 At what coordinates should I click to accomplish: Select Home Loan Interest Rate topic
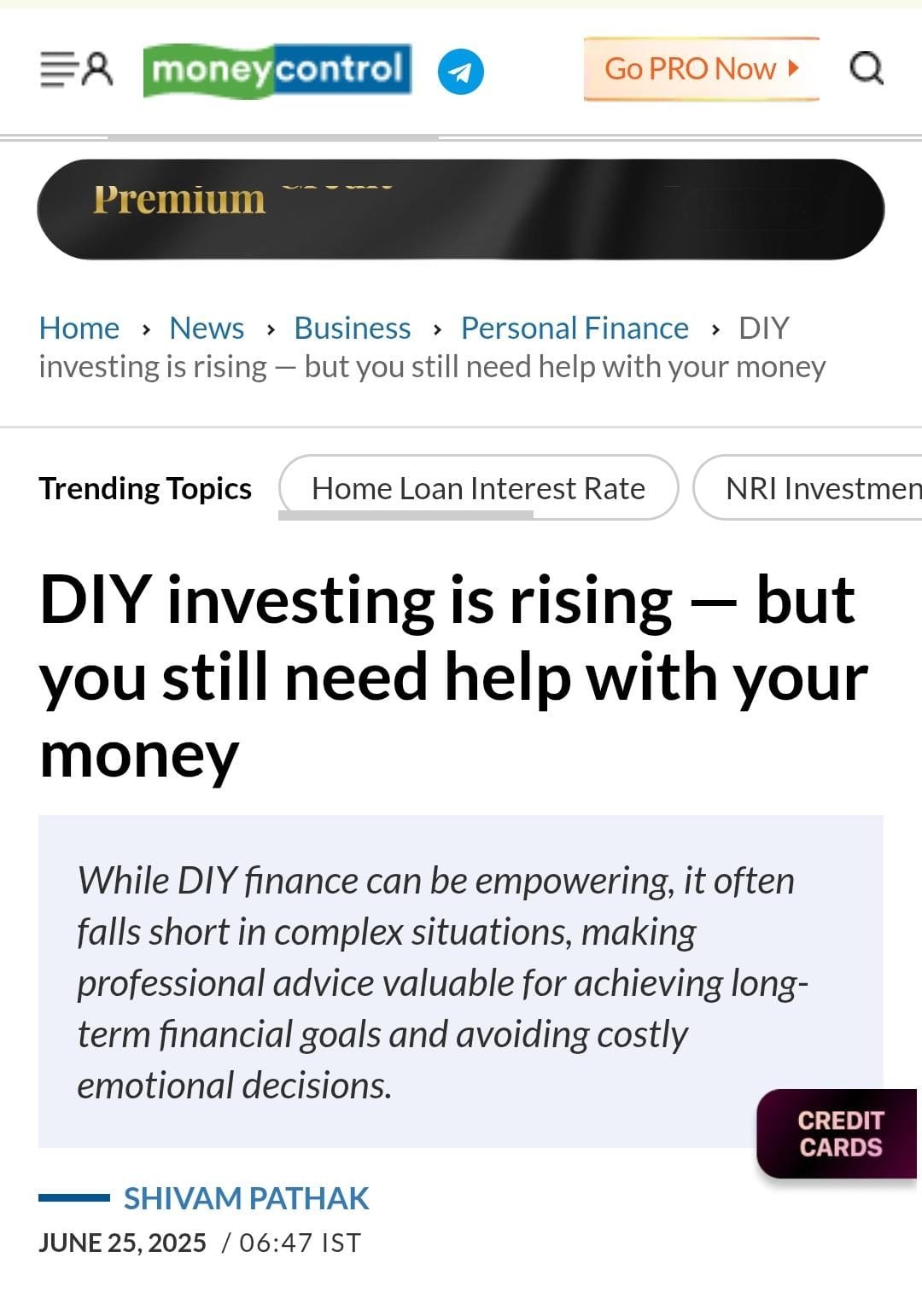point(478,488)
